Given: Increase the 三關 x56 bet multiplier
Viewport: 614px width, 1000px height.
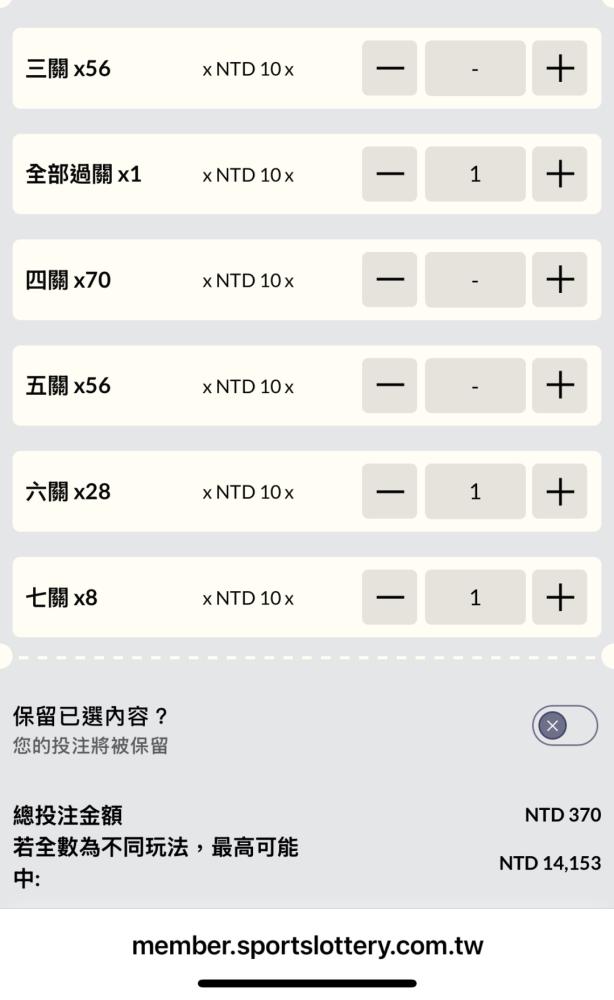Looking at the screenshot, I should tap(559, 68).
